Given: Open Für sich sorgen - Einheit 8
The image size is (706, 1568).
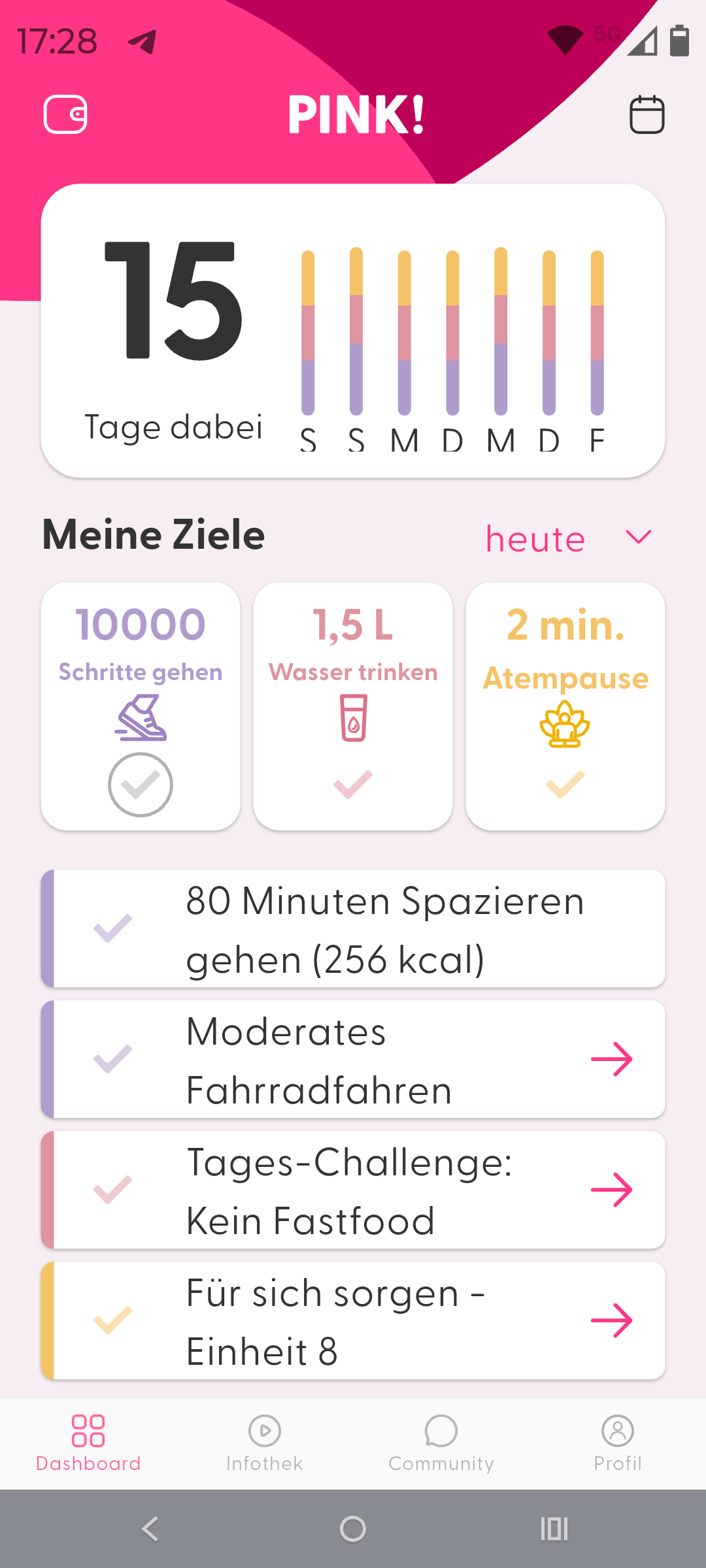Looking at the screenshot, I should click(x=611, y=1320).
